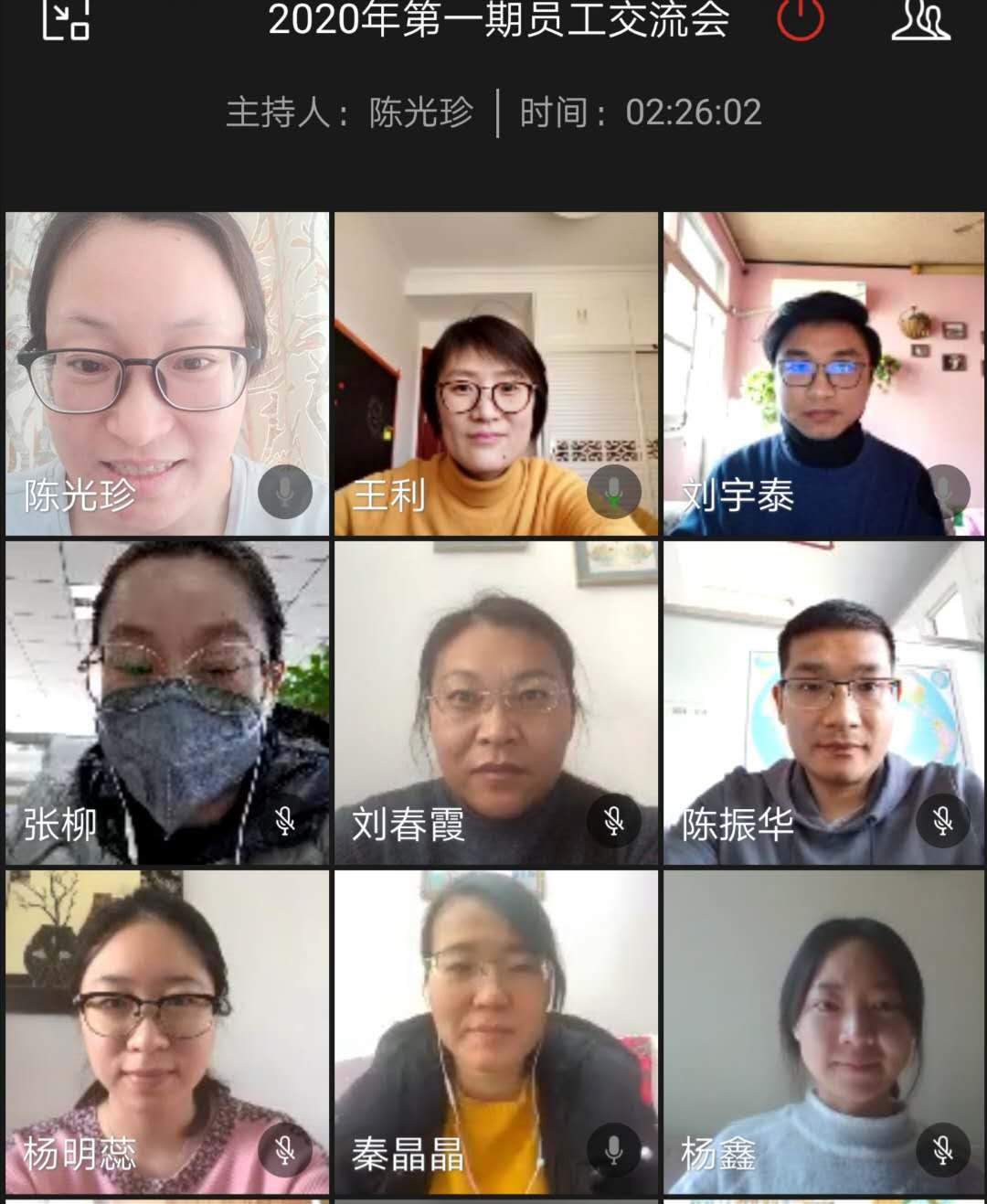Enlarge 刘宇泰's video tile

(x=824, y=373)
